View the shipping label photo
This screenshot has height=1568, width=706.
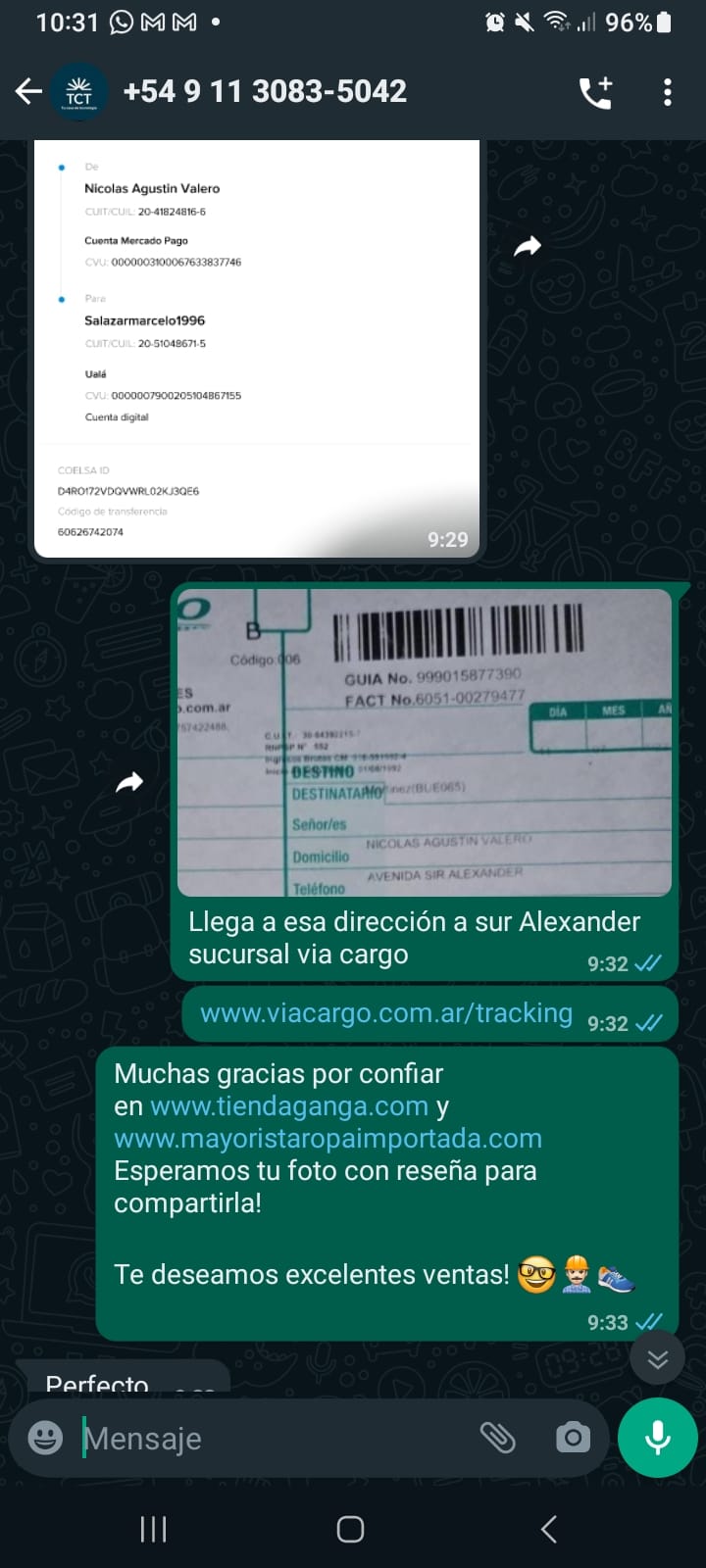point(424,742)
